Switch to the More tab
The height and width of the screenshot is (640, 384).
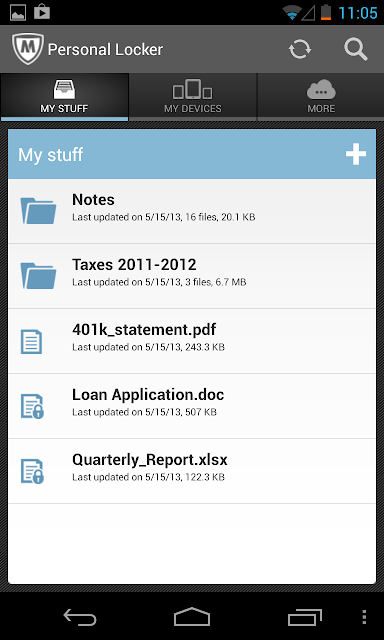321,97
